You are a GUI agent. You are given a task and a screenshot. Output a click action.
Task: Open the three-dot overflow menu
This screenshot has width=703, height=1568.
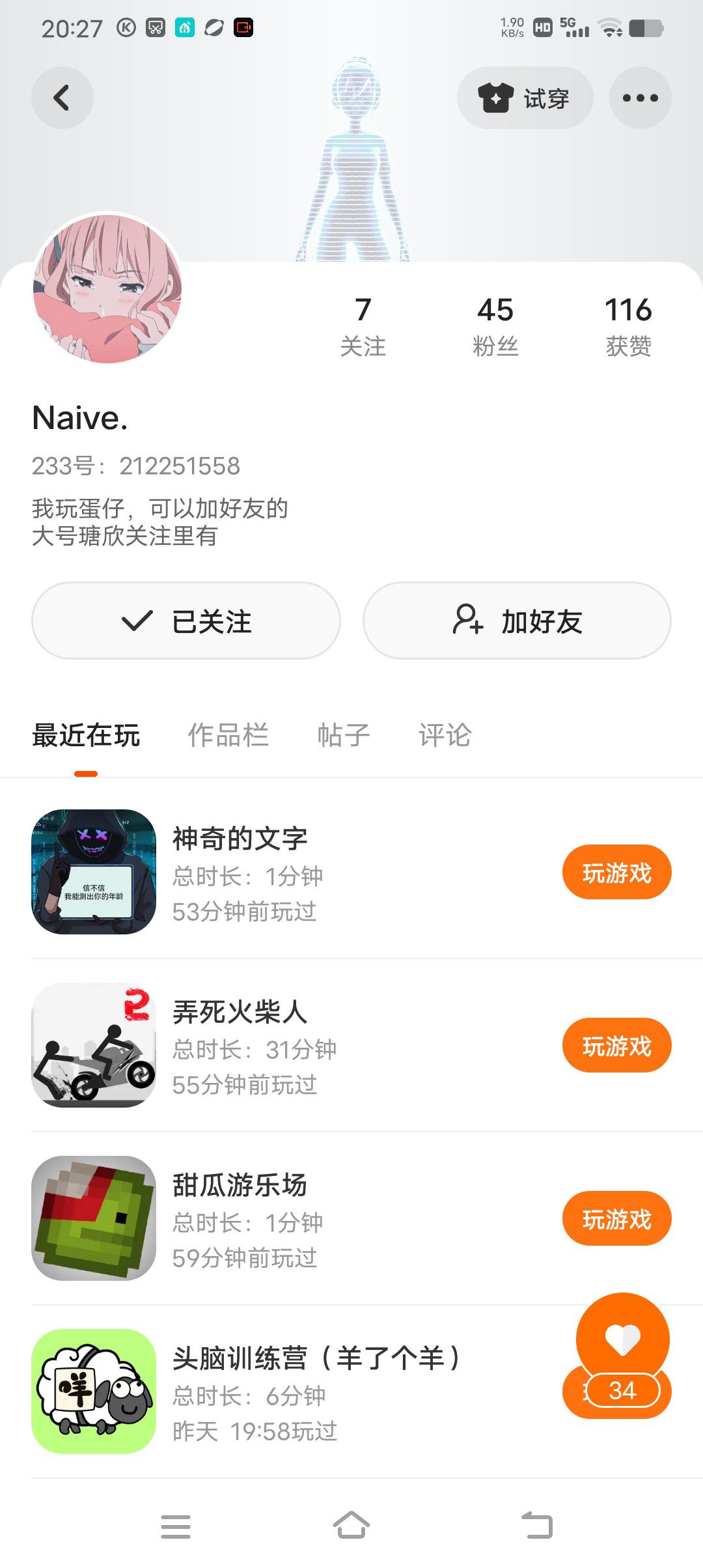[x=640, y=98]
